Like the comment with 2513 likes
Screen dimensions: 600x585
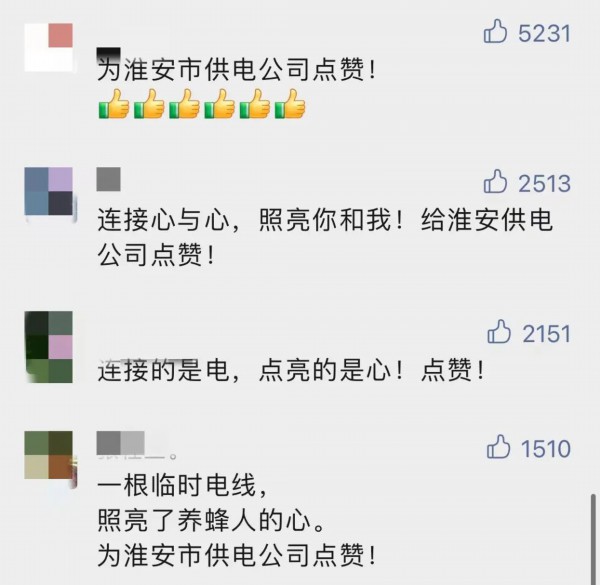496,182
